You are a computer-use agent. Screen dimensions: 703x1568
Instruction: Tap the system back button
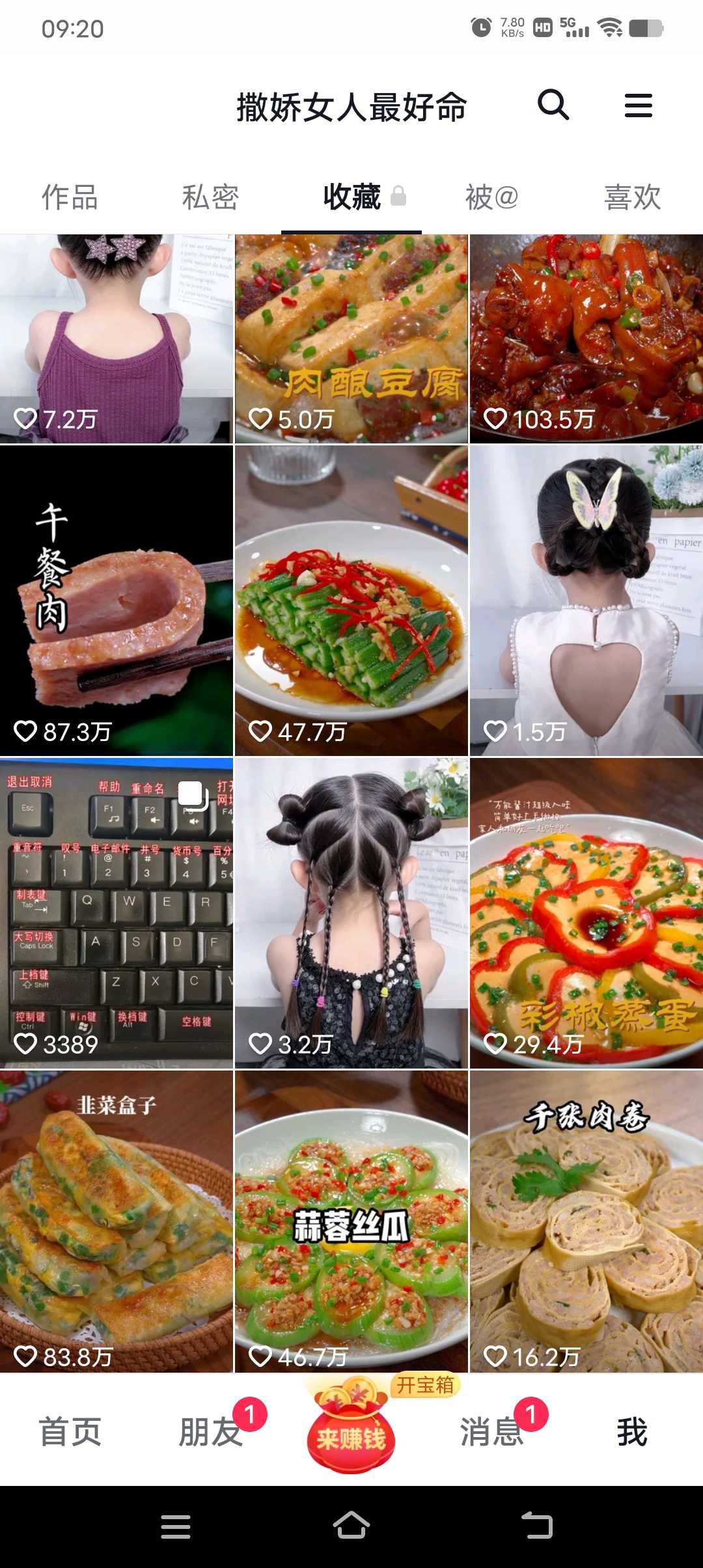[538, 1525]
